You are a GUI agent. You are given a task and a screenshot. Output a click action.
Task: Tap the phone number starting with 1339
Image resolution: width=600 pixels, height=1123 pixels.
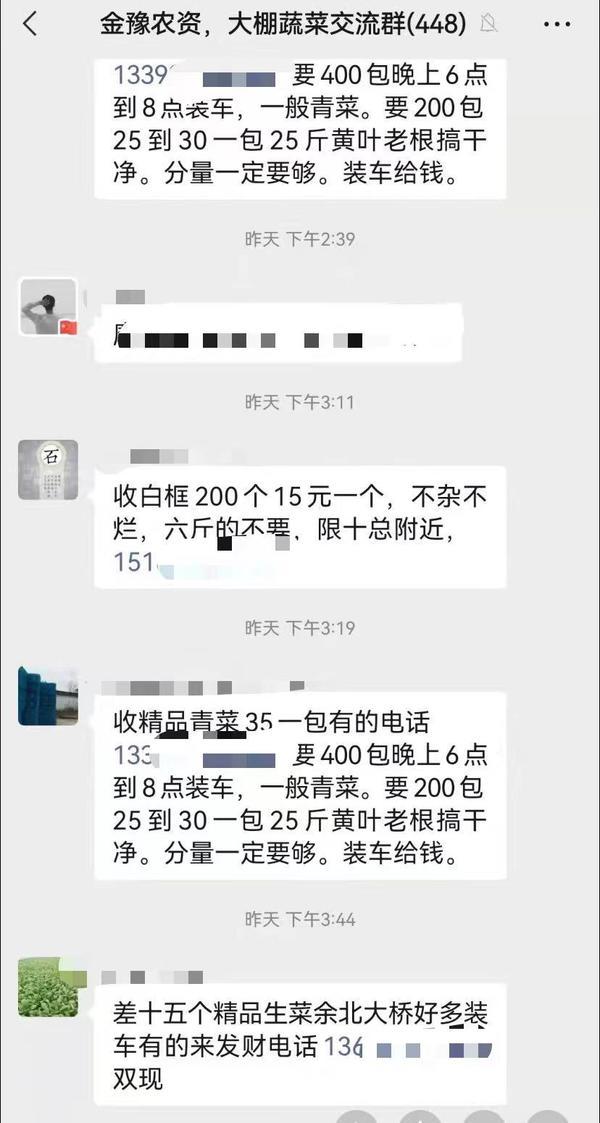tap(194, 74)
